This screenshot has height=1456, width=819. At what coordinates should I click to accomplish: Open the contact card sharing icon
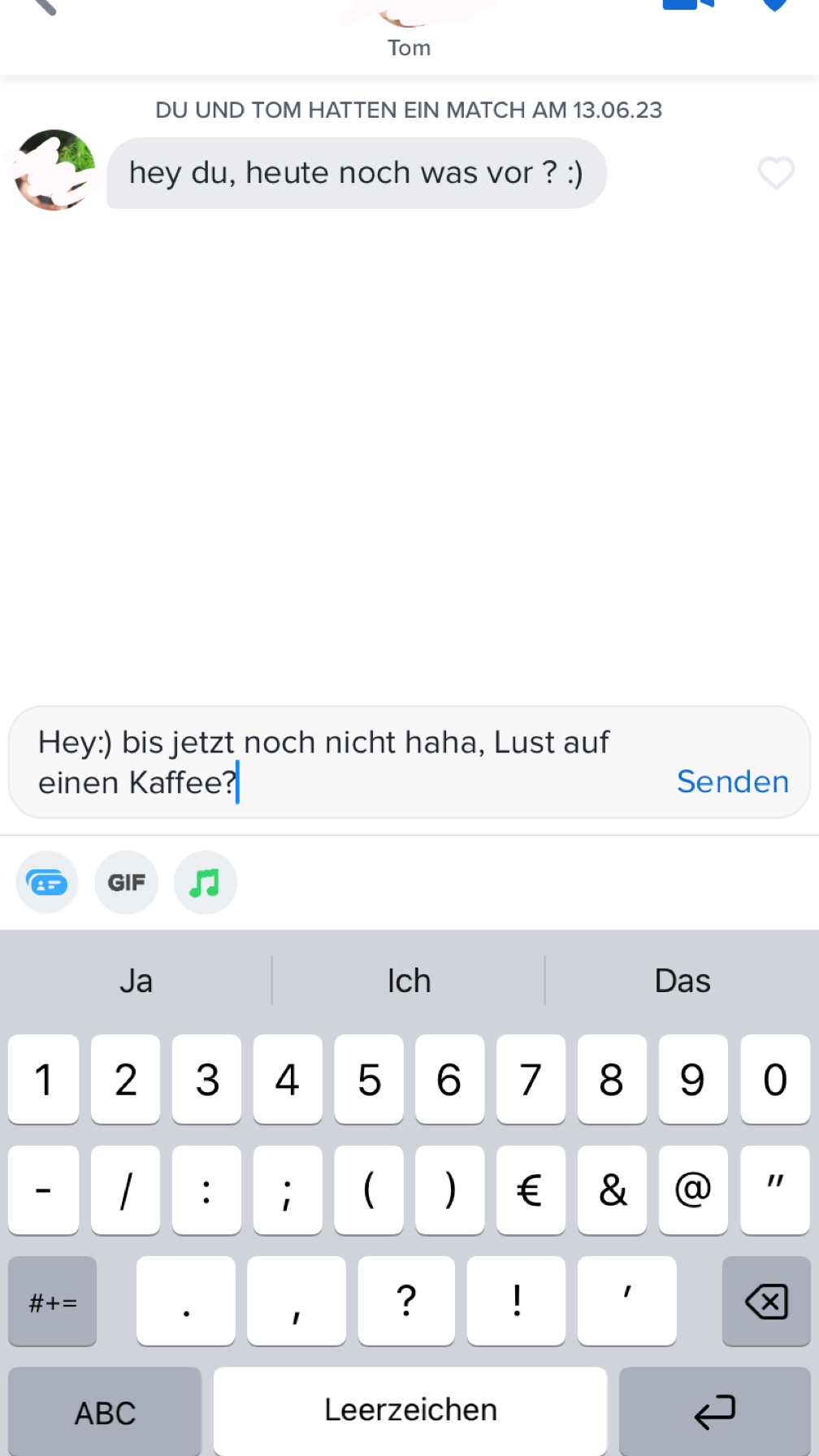[47, 882]
